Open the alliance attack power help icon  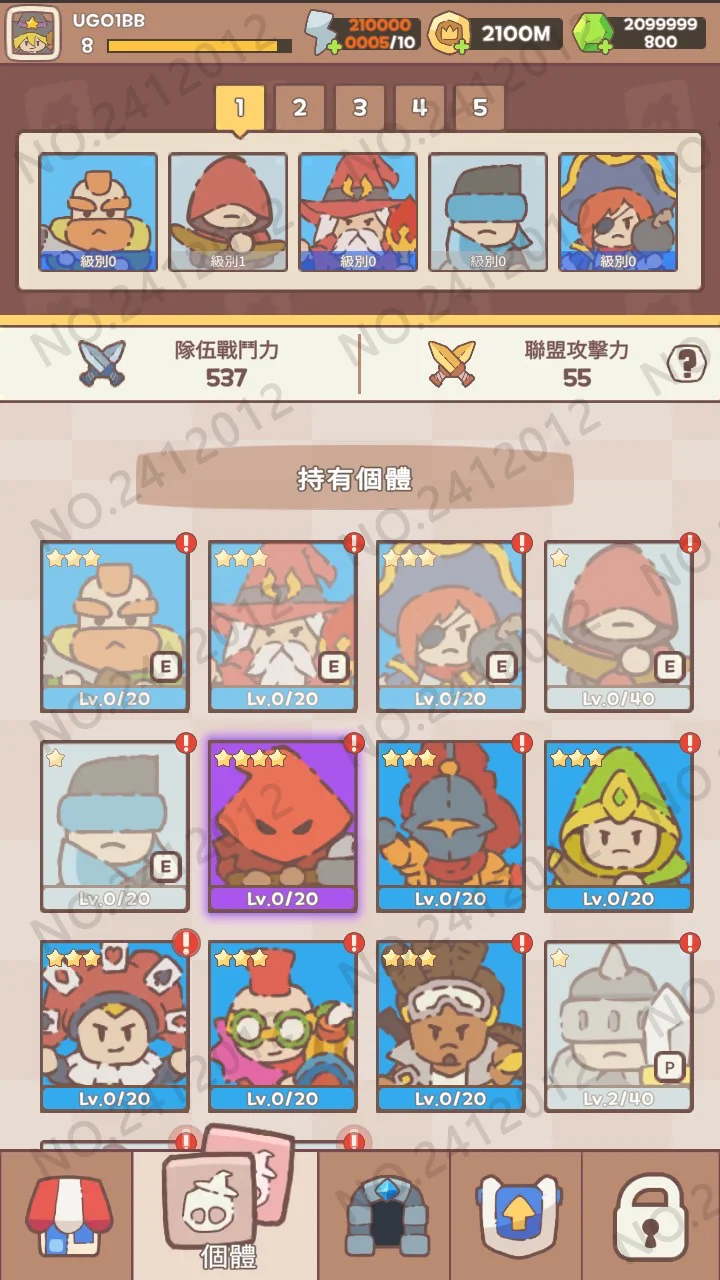tap(686, 363)
